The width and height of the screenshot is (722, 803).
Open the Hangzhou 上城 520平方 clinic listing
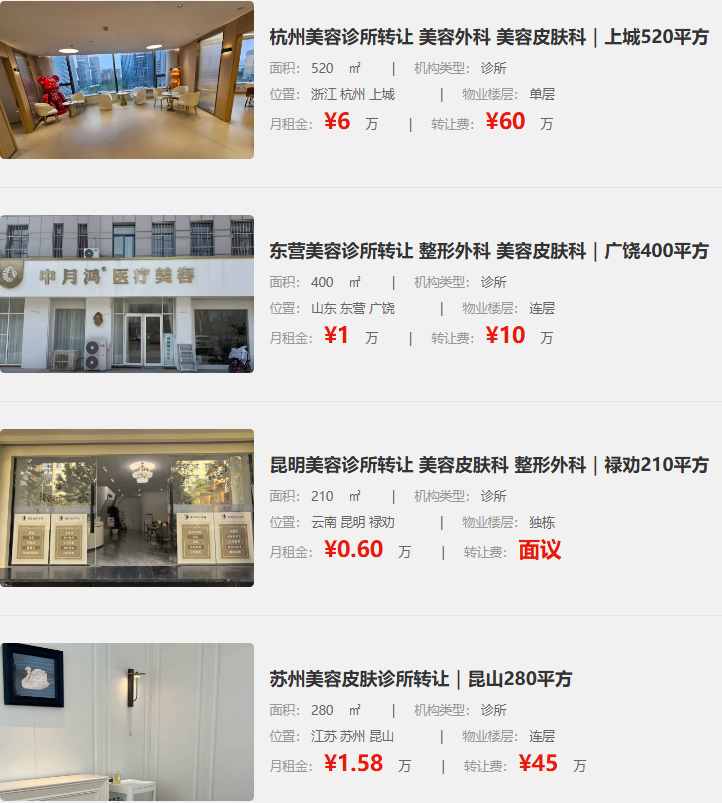489,37
